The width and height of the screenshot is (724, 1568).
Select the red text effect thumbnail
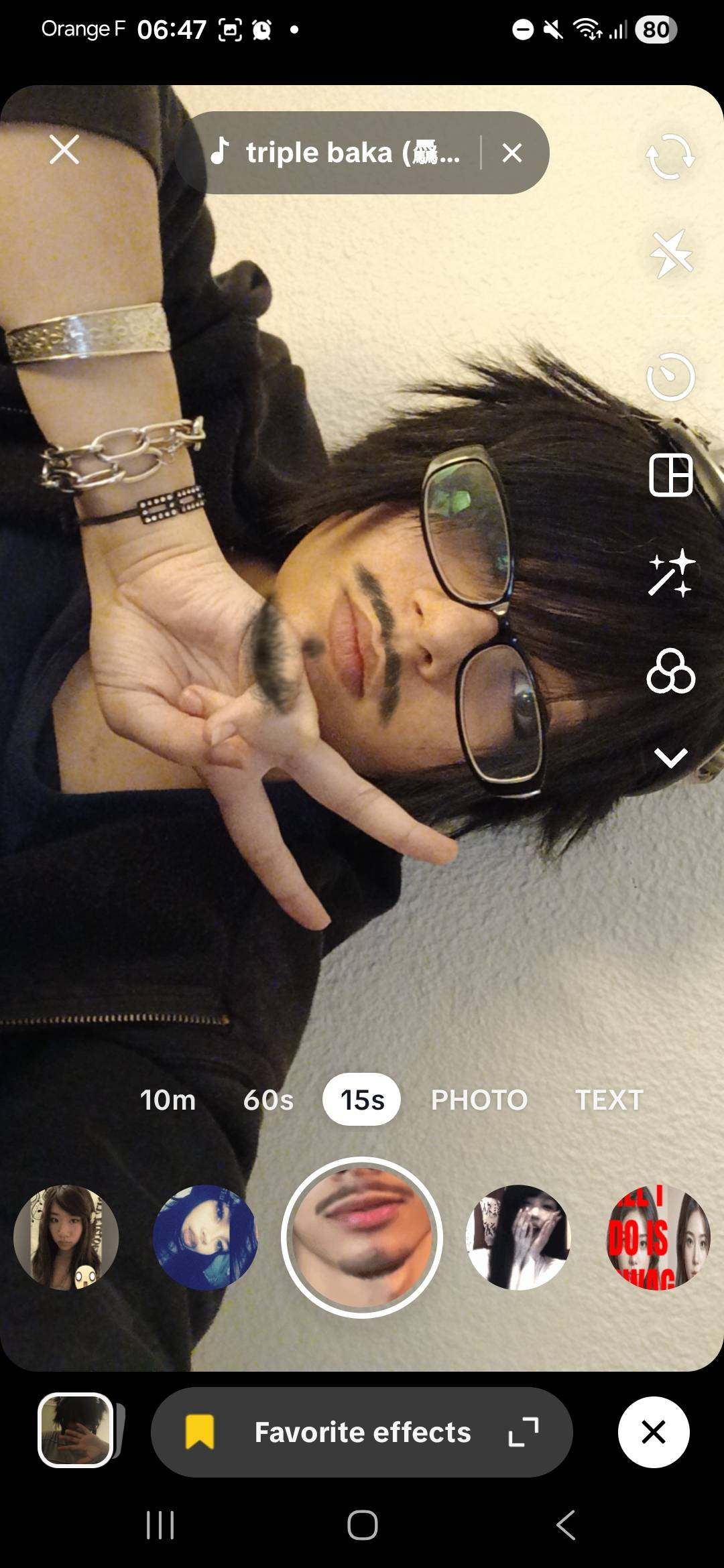658,1238
